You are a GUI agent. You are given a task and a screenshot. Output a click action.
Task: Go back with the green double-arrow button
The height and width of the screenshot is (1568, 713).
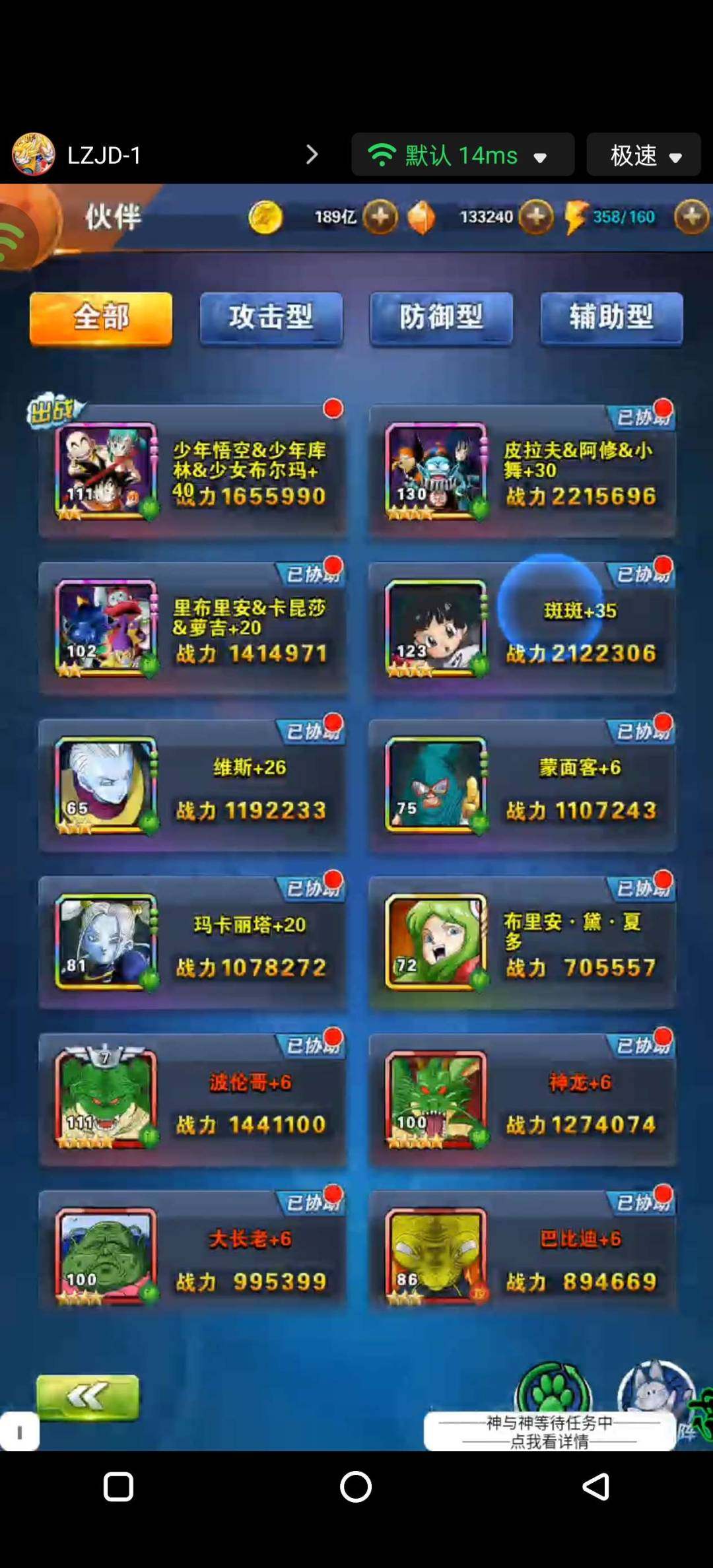[x=88, y=1396]
